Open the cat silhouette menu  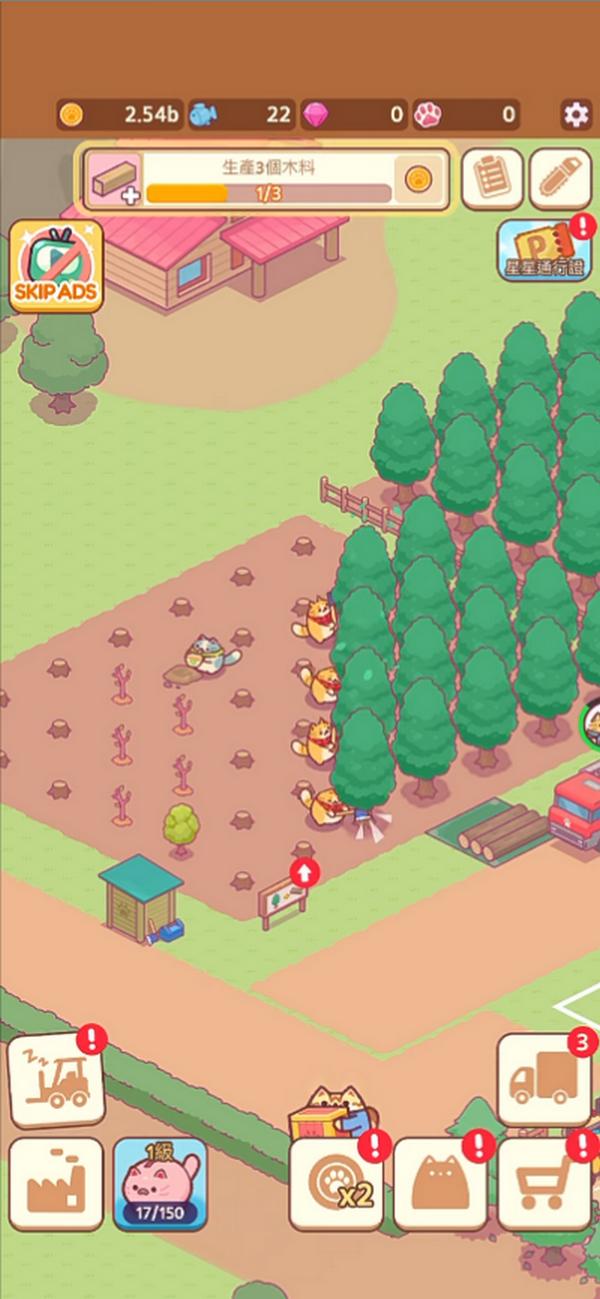tap(440, 1184)
